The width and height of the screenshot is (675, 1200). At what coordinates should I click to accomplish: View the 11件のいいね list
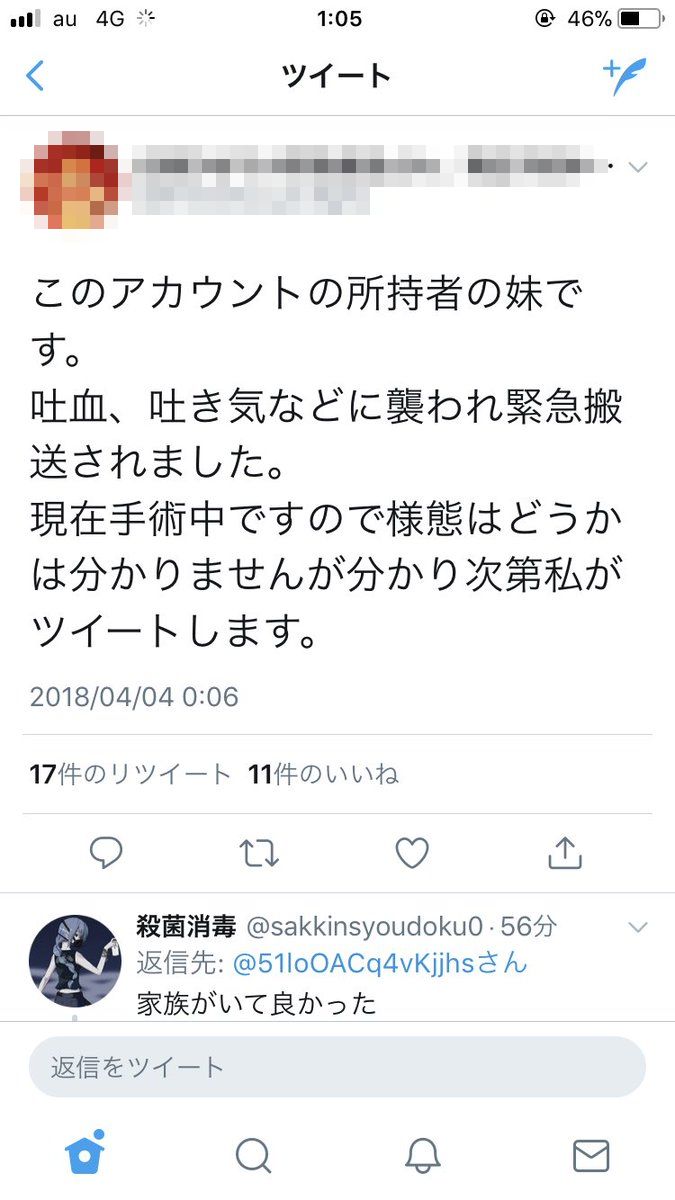coord(323,774)
